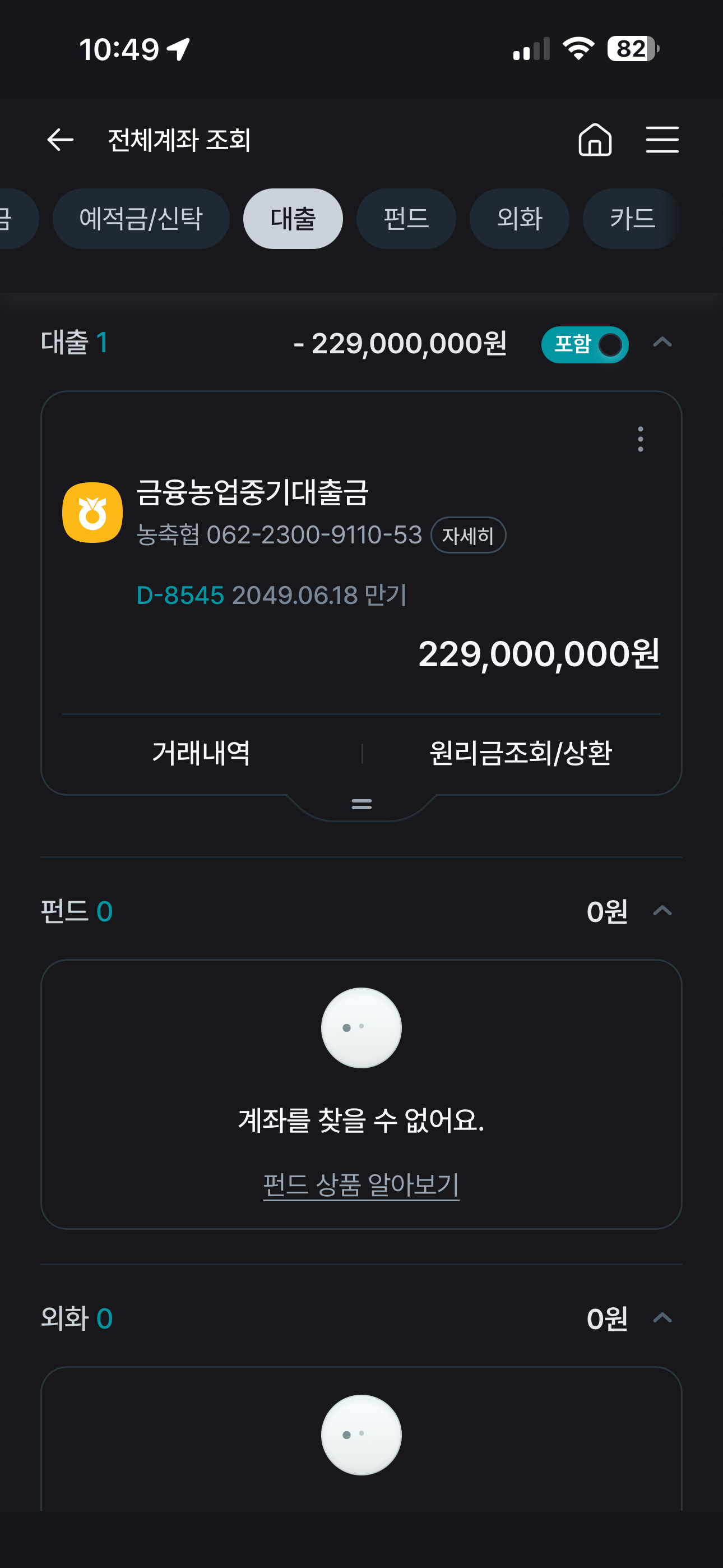
Task: Collapse the 외화 section
Action: pos(662,1318)
